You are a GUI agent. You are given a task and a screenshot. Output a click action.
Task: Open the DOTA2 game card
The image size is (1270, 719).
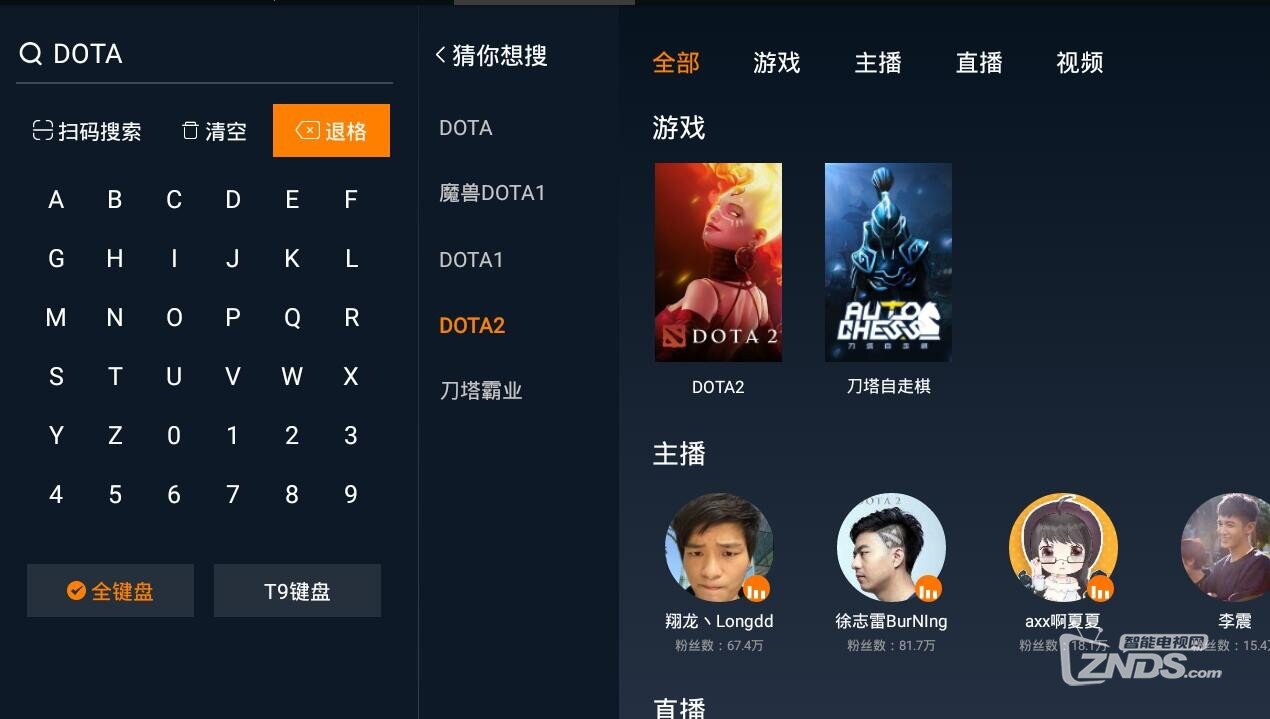point(718,262)
